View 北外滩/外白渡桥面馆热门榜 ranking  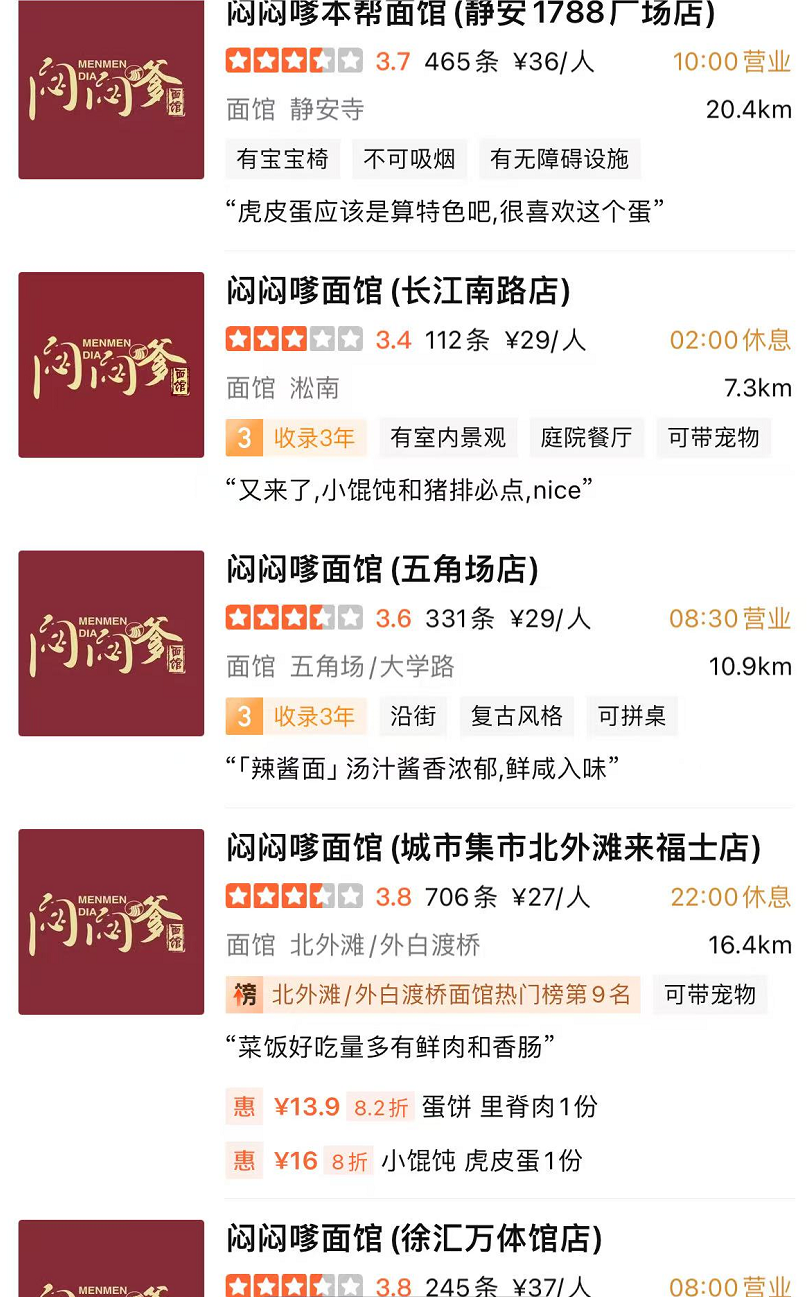[434, 995]
